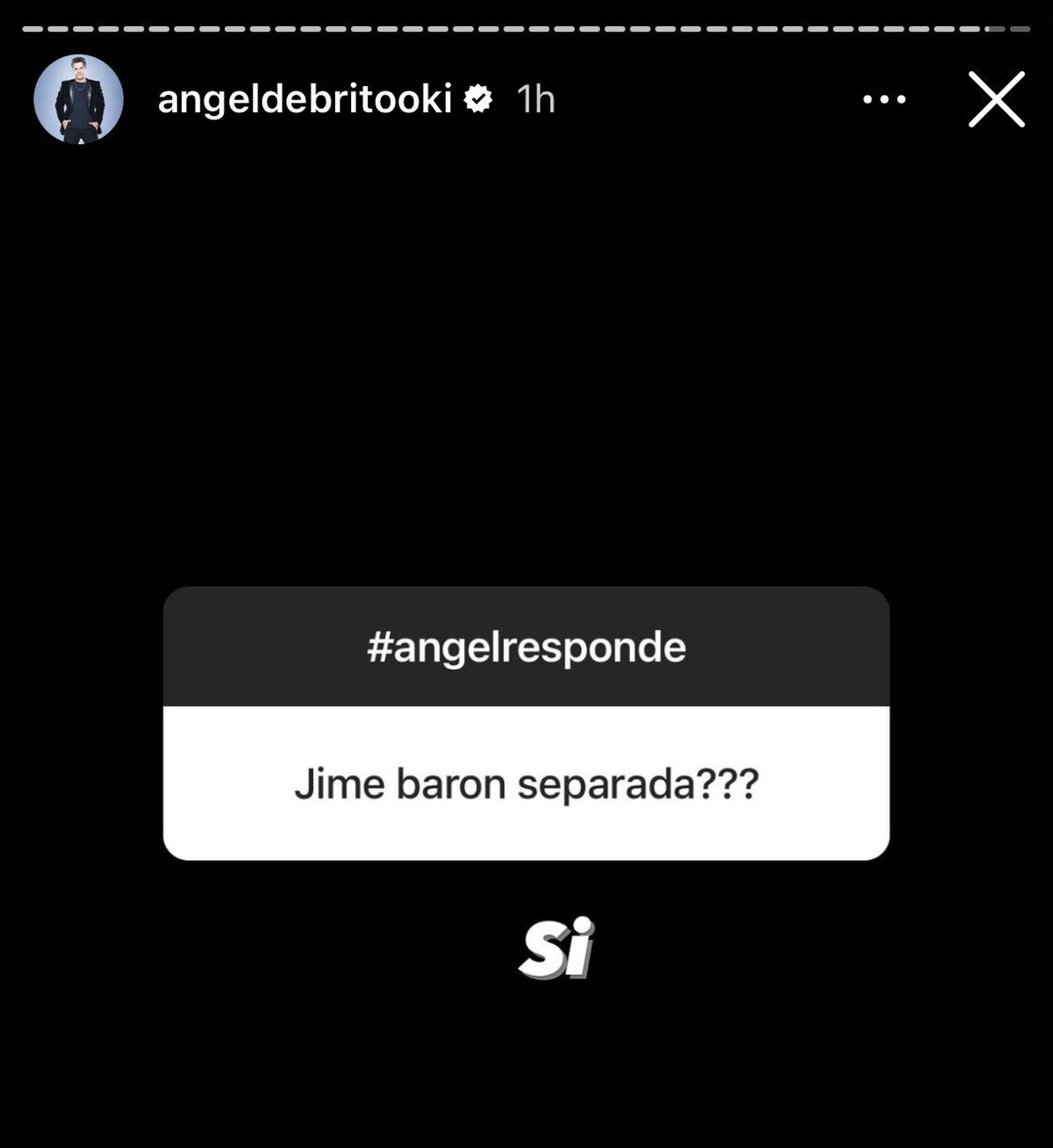The width and height of the screenshot is (1053, 1148).
Task: Tap the angeldebritooki username
Action: [304, 99]
